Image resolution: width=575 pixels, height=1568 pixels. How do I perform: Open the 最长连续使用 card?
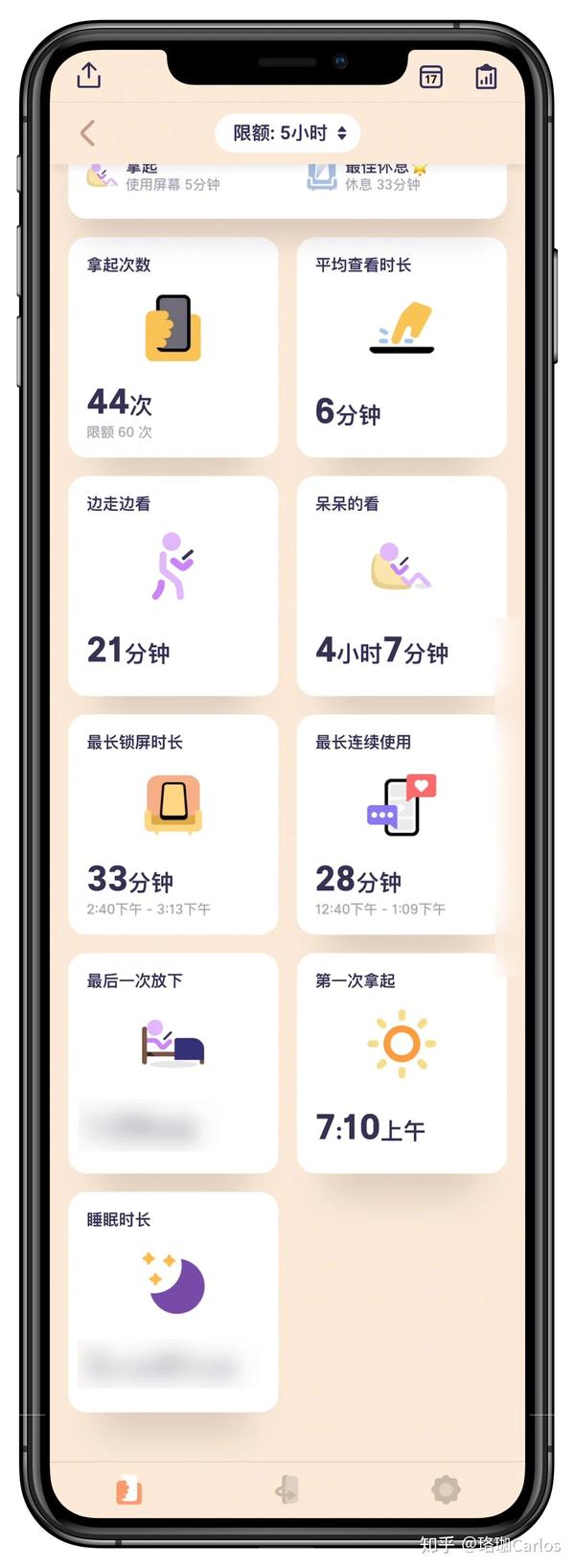coord(402,824)
